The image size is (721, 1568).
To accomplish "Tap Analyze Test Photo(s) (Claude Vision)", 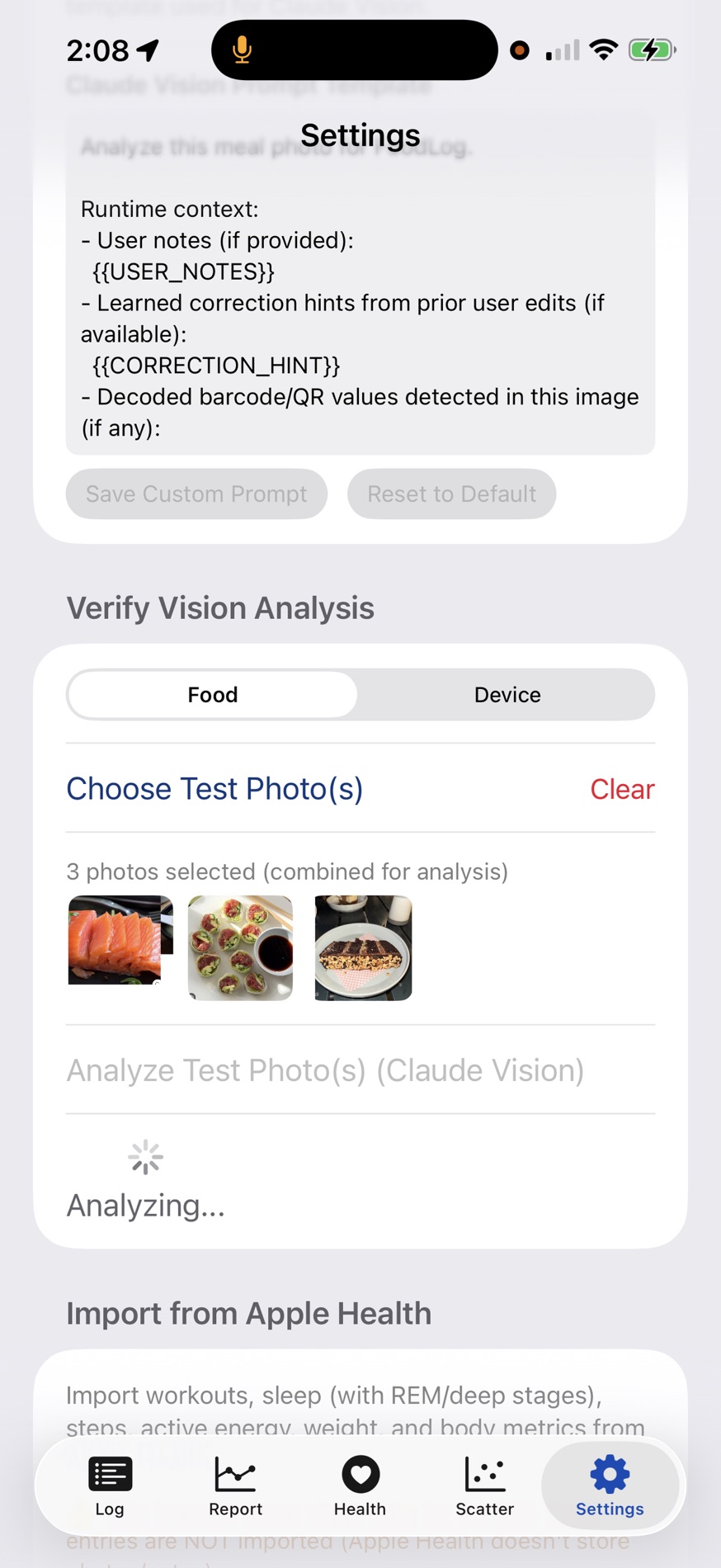I will pyautogui.click(x=325, y=1070).
